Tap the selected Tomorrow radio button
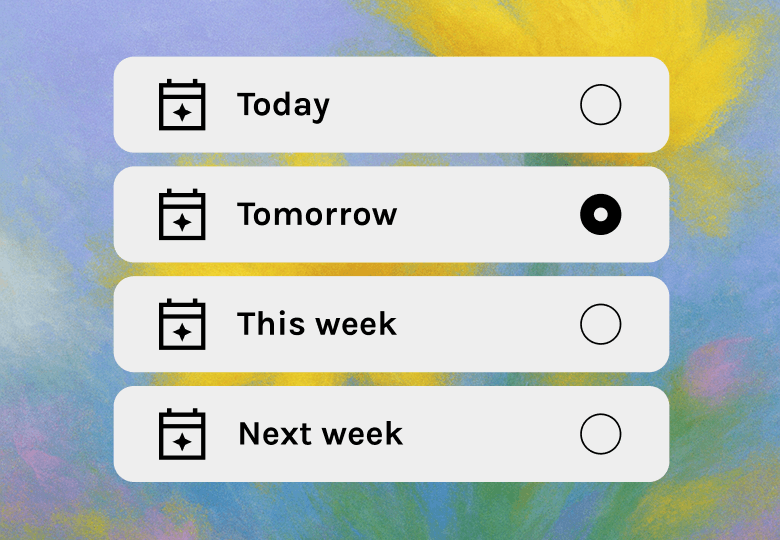The image size is (780, 540). (x=600, y=214)
